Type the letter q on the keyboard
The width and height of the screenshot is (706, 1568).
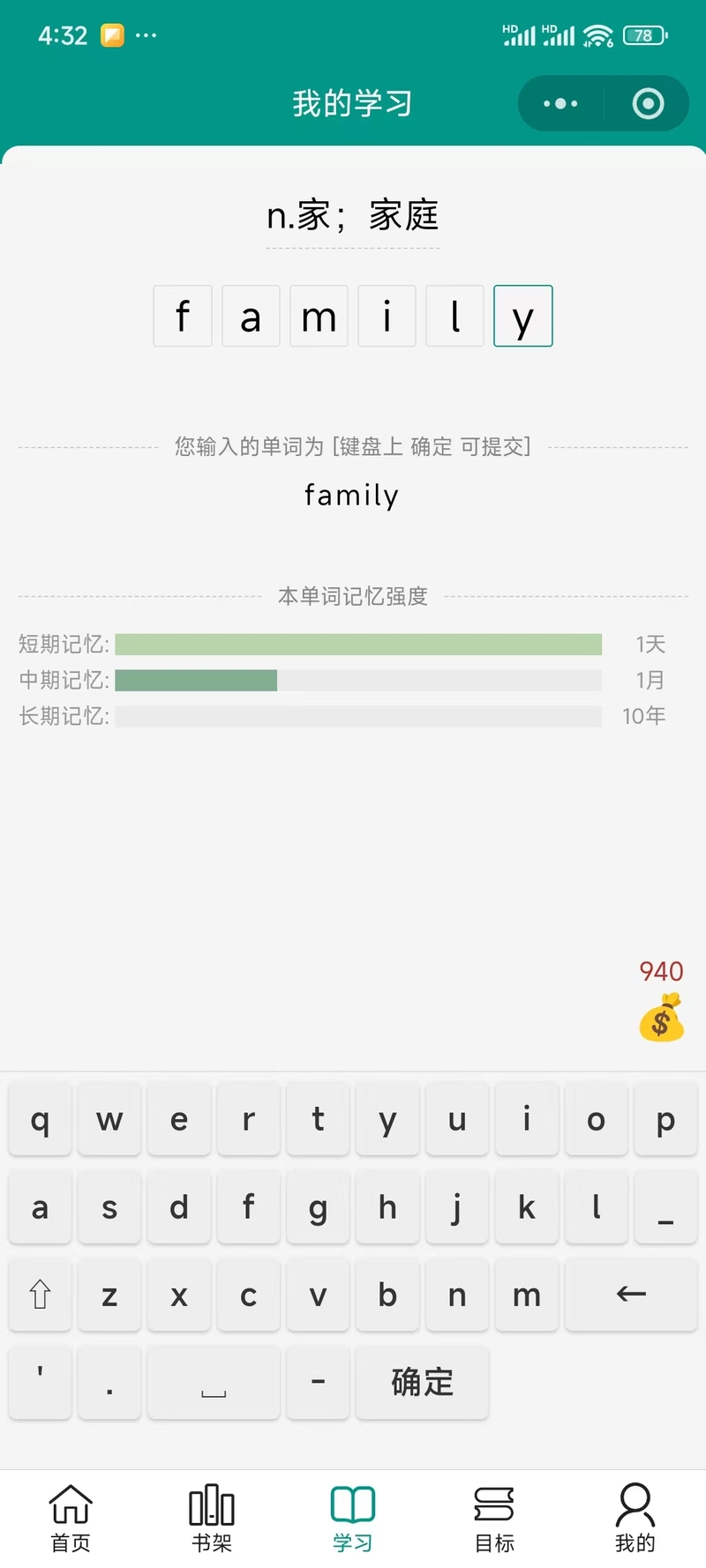click(x=40, y=1119)
